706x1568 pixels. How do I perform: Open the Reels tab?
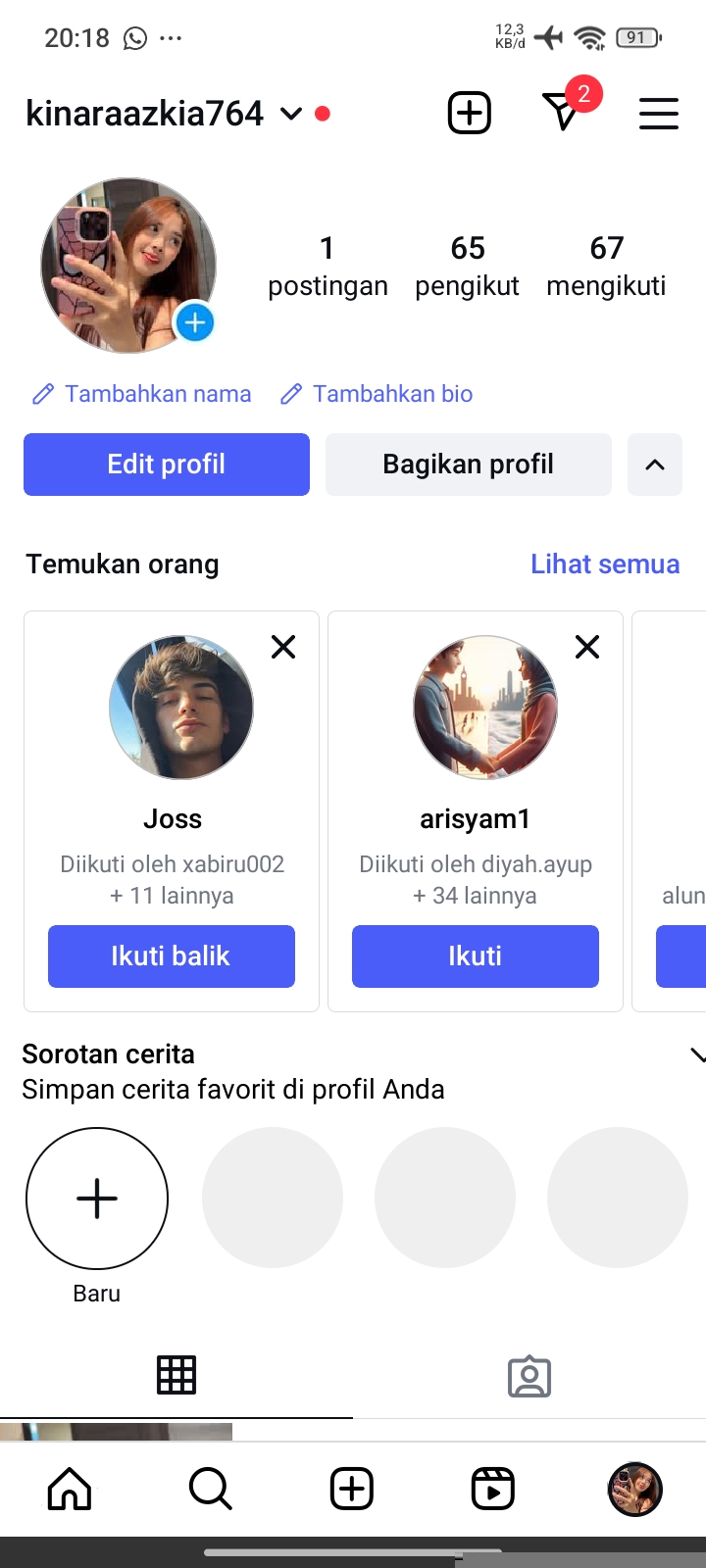pos(493,1489)
